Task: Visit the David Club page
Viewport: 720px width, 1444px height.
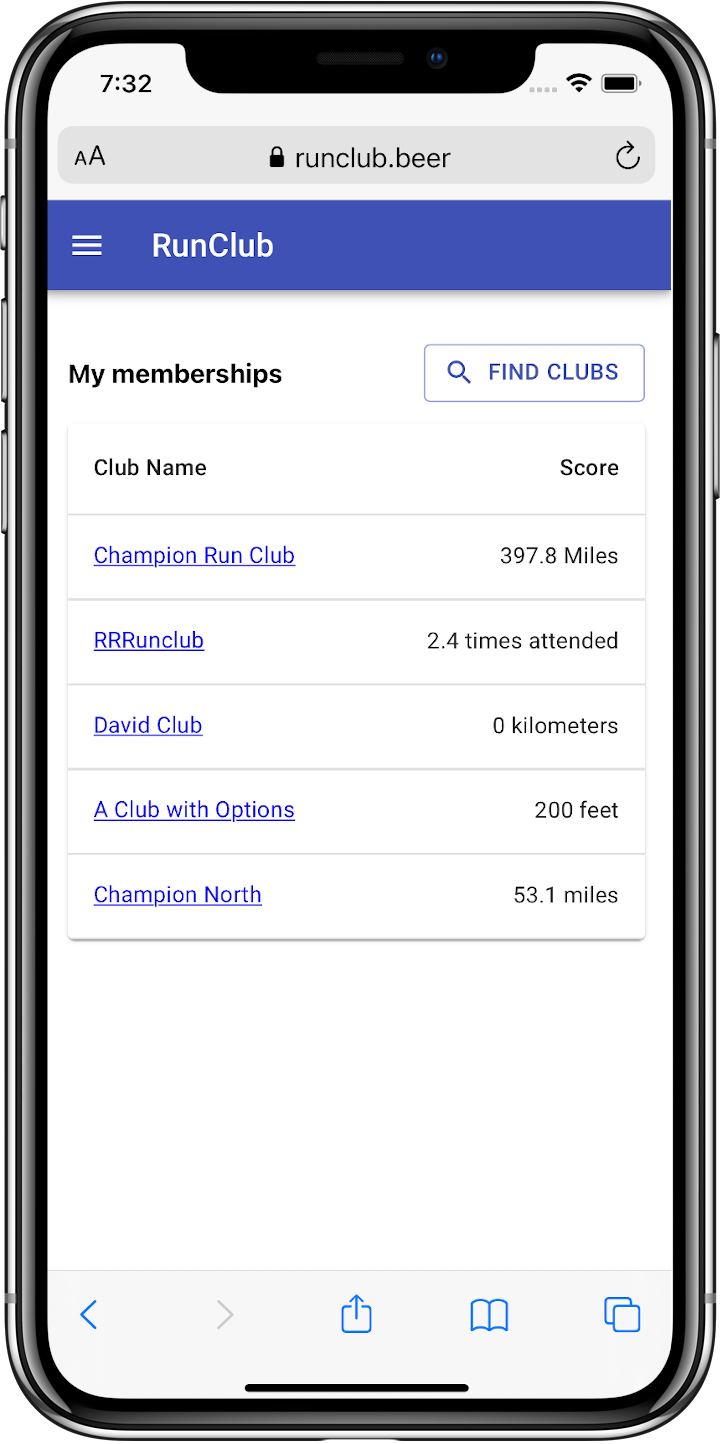Action: tap(147, 725)
